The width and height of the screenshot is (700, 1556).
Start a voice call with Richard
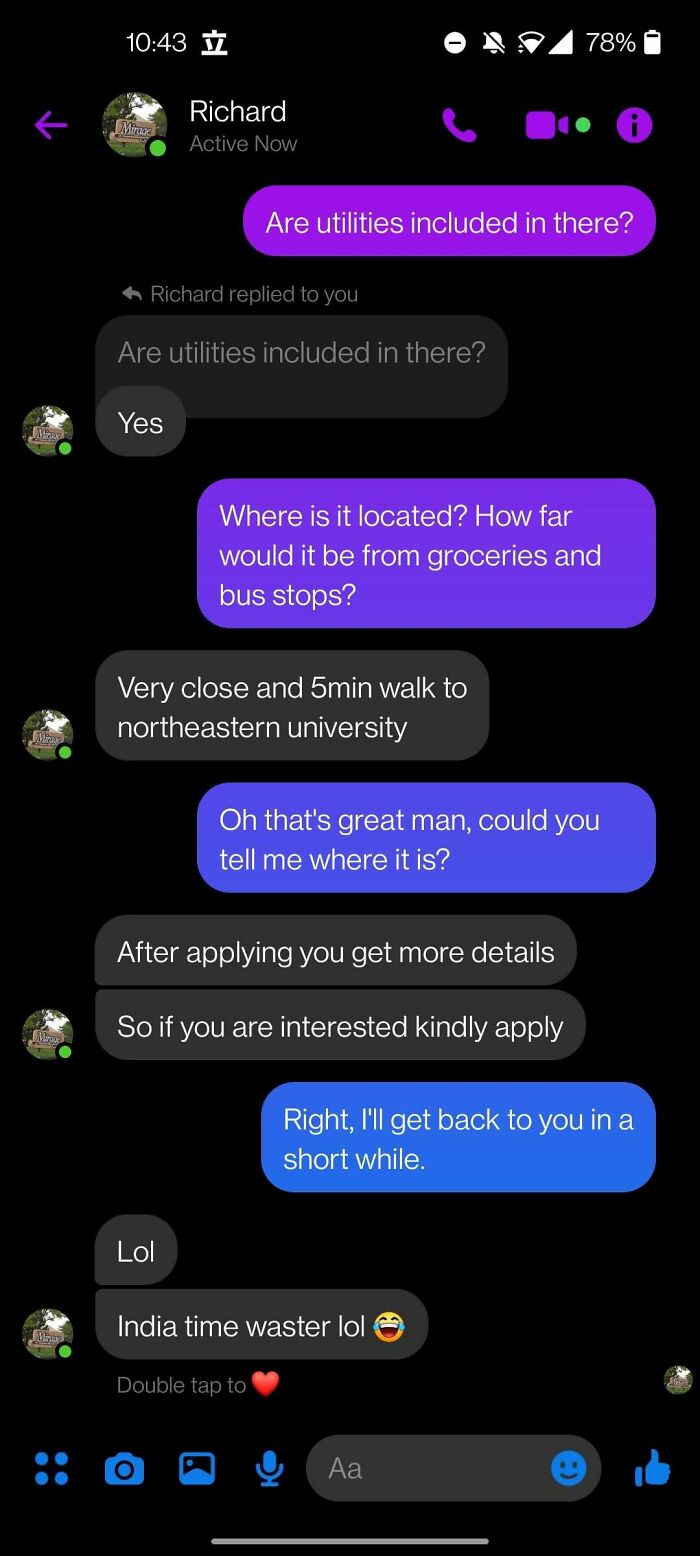(459, 125)
